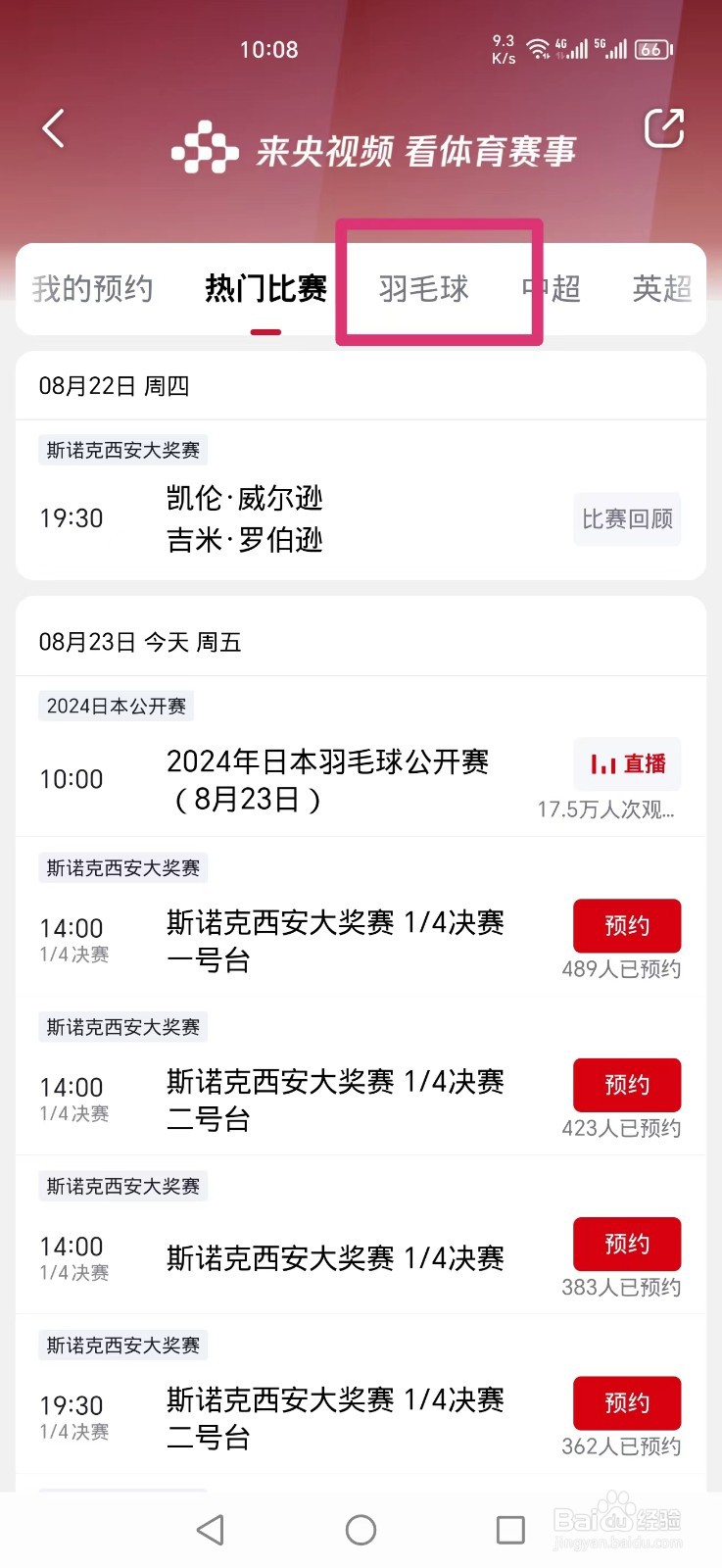Tap the system home button
Viewport: 722px width, 1568px height.
pyautogui.click(x=361, y=1530)
